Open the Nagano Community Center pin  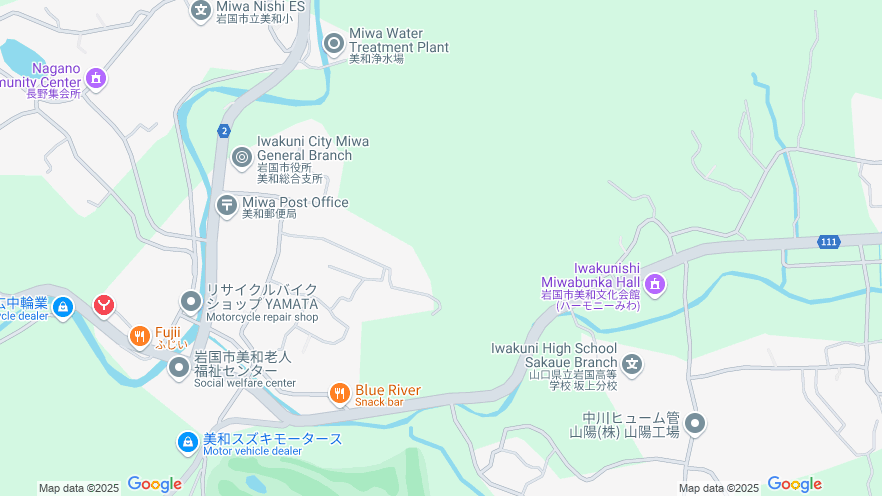tap(96, 77)
